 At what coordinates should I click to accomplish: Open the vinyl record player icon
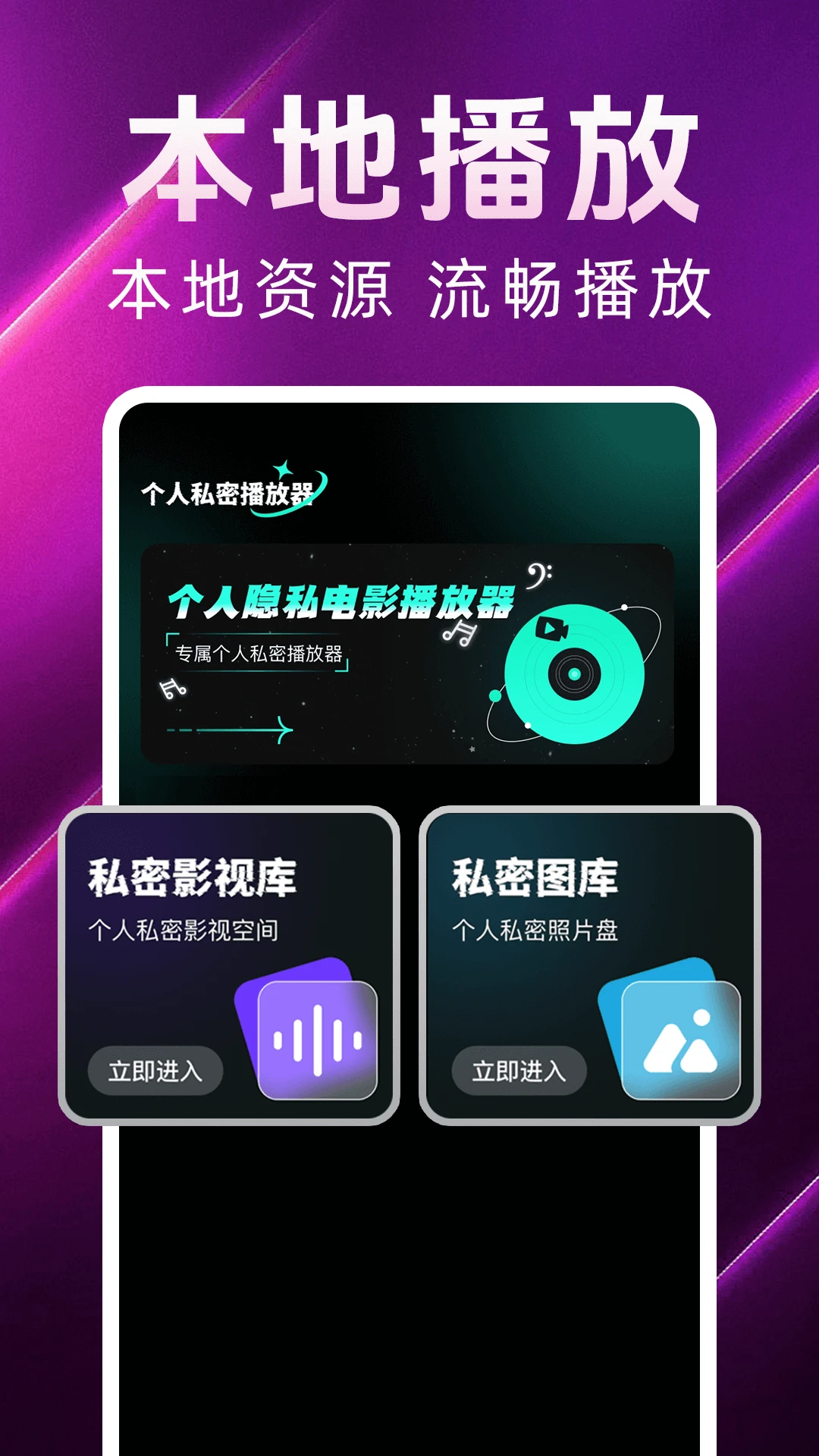[575, 673]
